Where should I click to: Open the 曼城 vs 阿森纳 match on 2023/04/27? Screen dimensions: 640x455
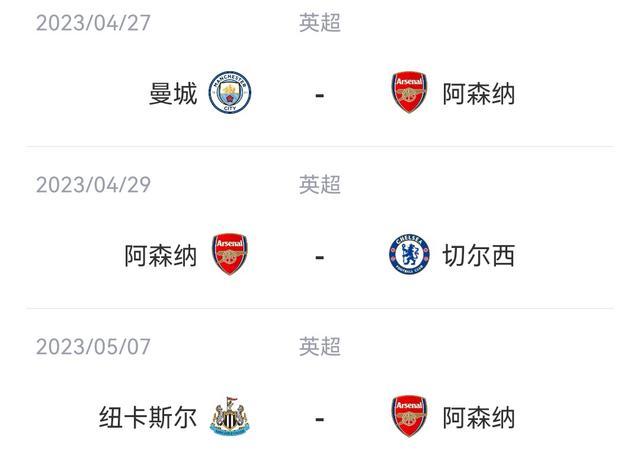click(320, 93)
